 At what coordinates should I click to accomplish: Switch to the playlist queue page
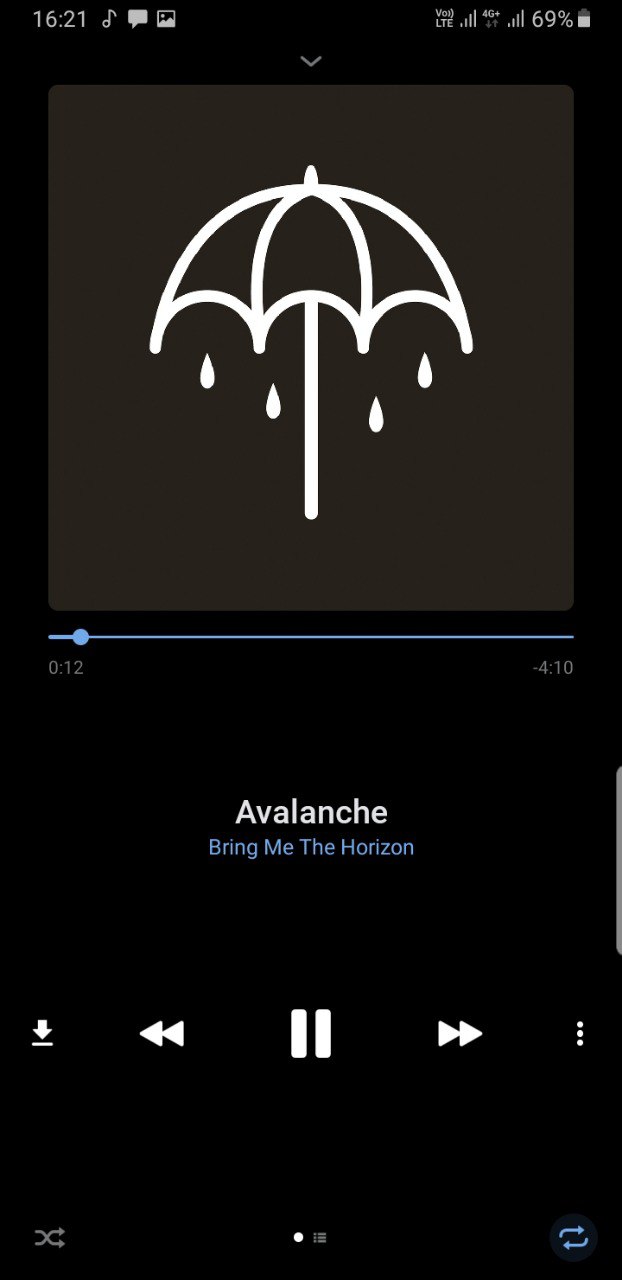[320, 1237]
